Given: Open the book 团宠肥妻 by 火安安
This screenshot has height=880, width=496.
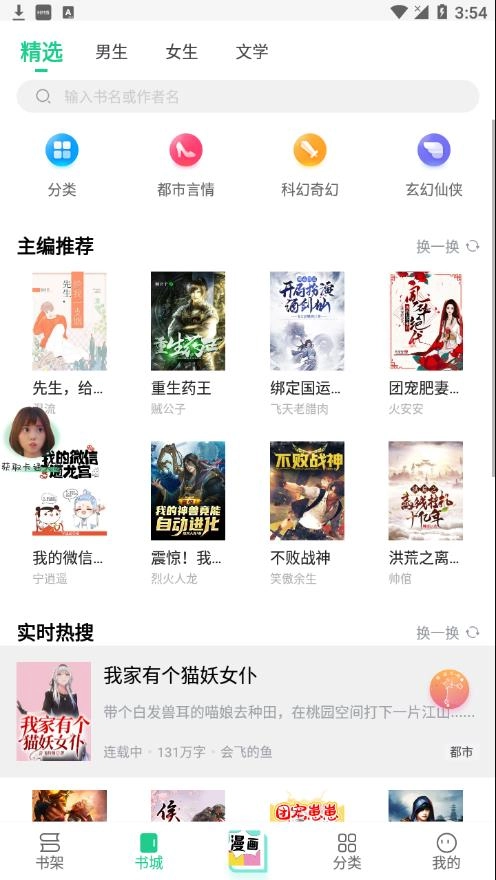Looking at the screenshot, I should (426, 343).
